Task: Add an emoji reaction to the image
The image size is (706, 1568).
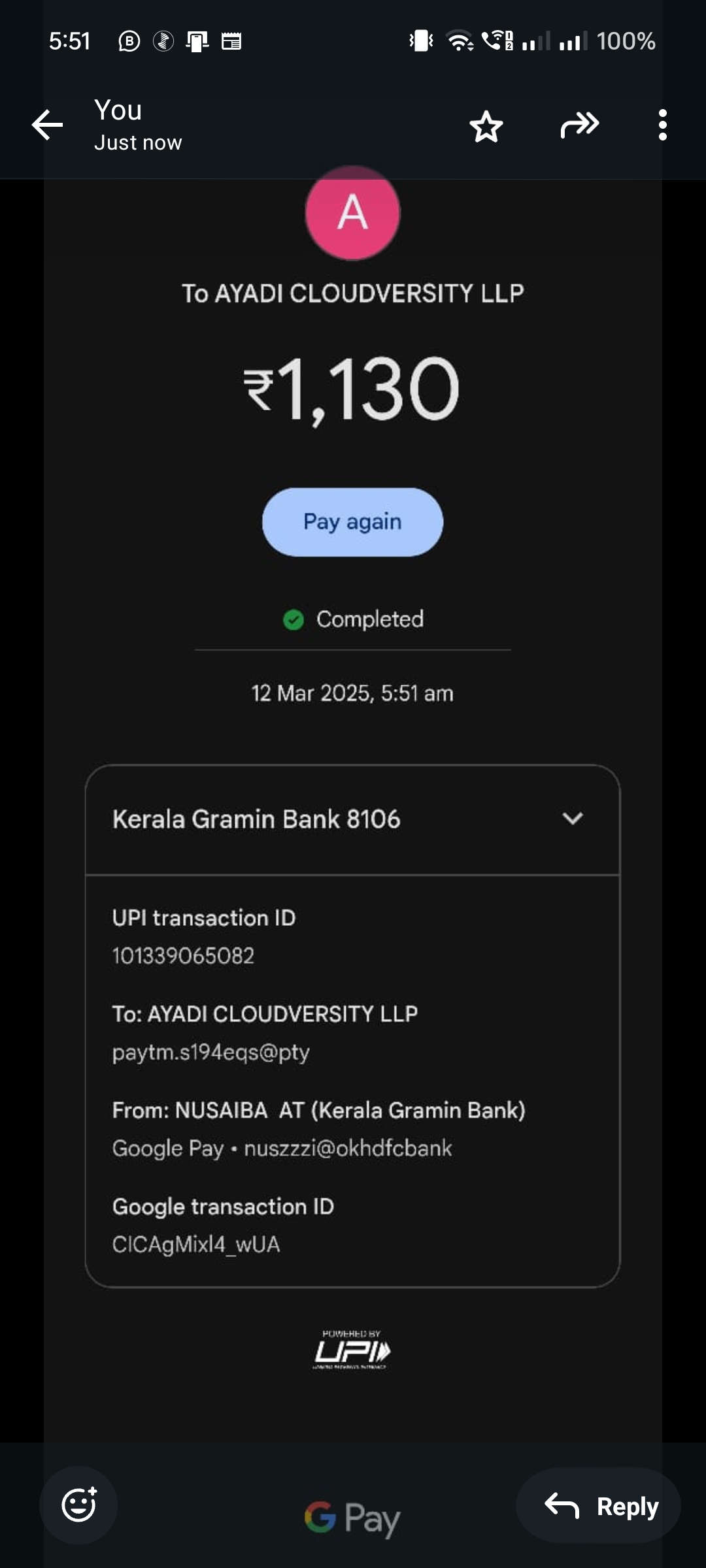Action: 78,1505
